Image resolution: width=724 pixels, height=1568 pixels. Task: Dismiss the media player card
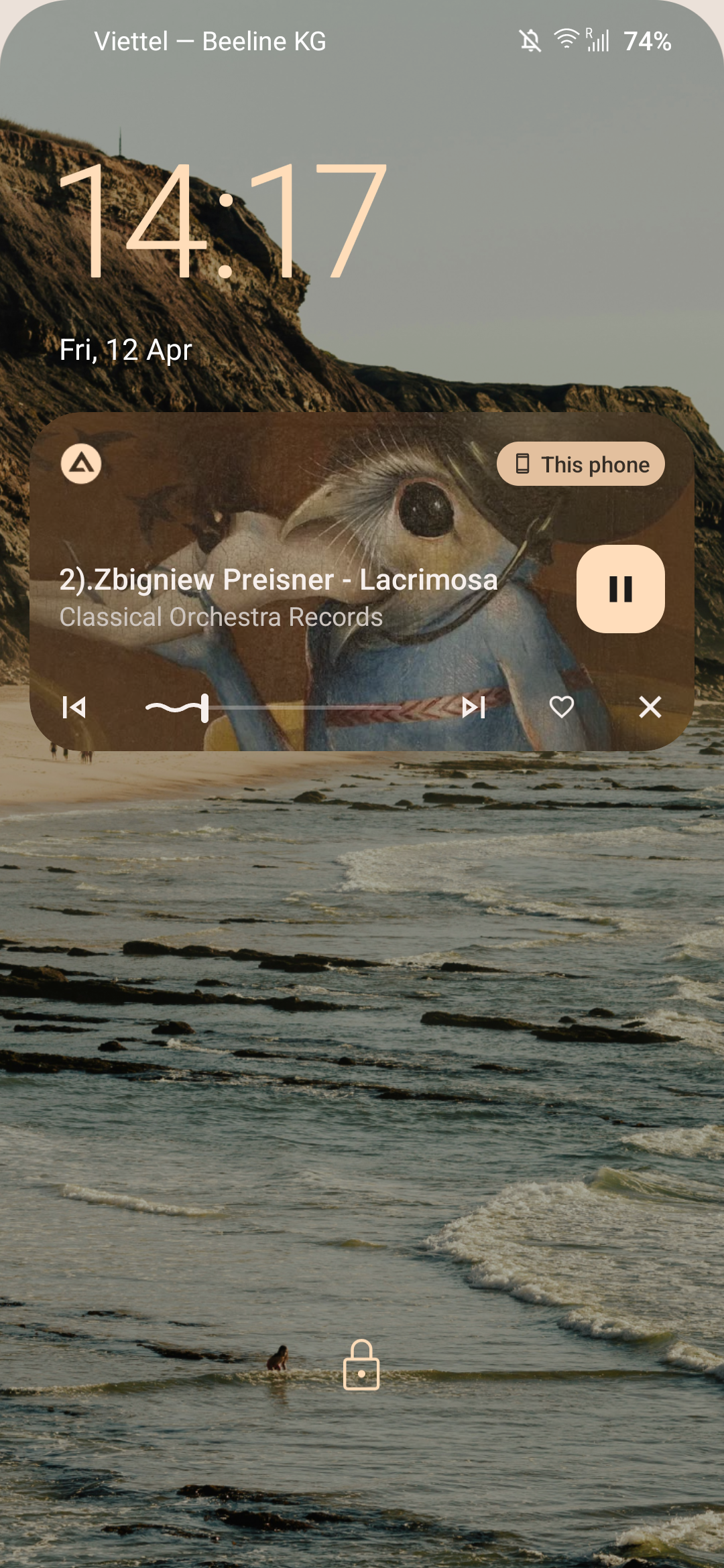click(650, 707)
